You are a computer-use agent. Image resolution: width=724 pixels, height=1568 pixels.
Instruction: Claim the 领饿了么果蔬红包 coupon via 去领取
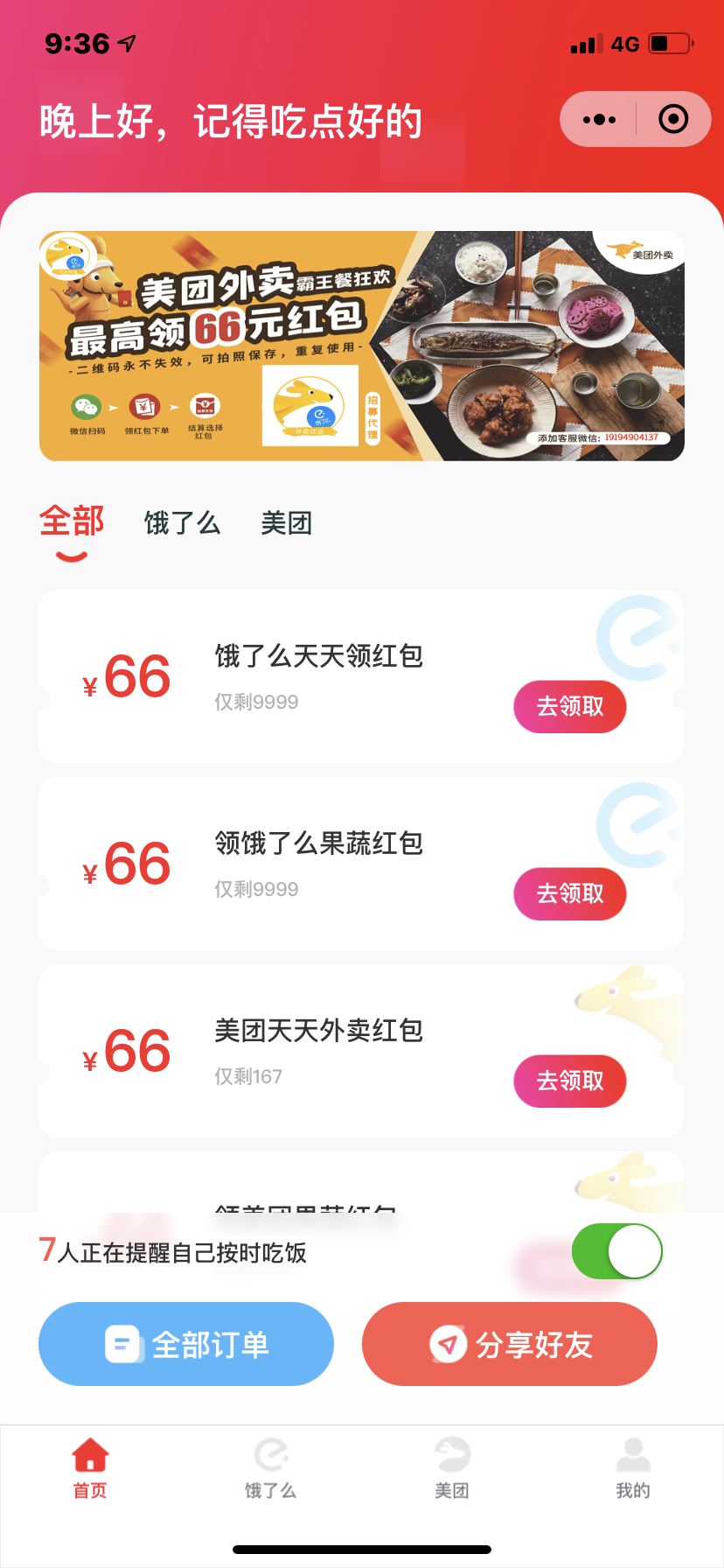tap(569, 893)
